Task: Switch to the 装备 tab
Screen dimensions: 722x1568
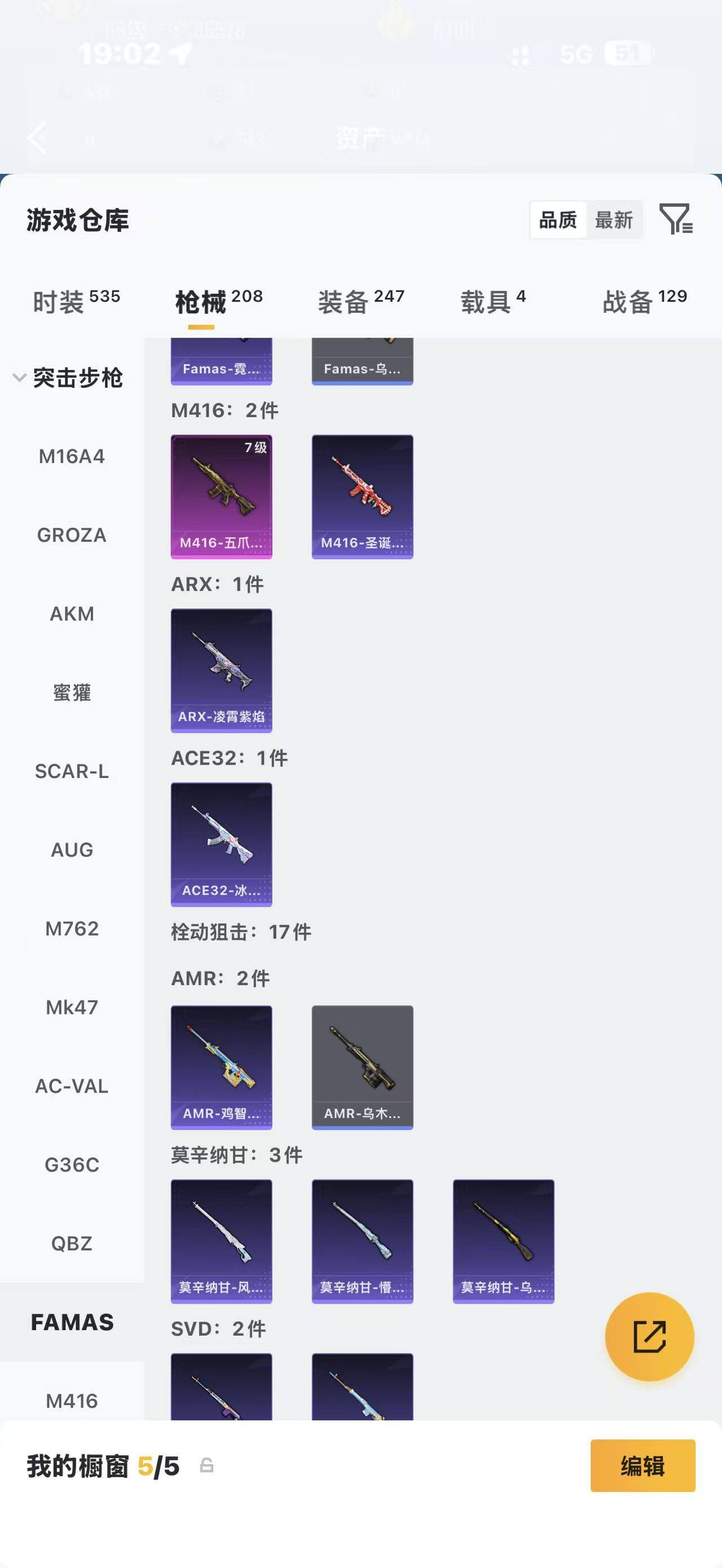Action: (x=361, y=301)
